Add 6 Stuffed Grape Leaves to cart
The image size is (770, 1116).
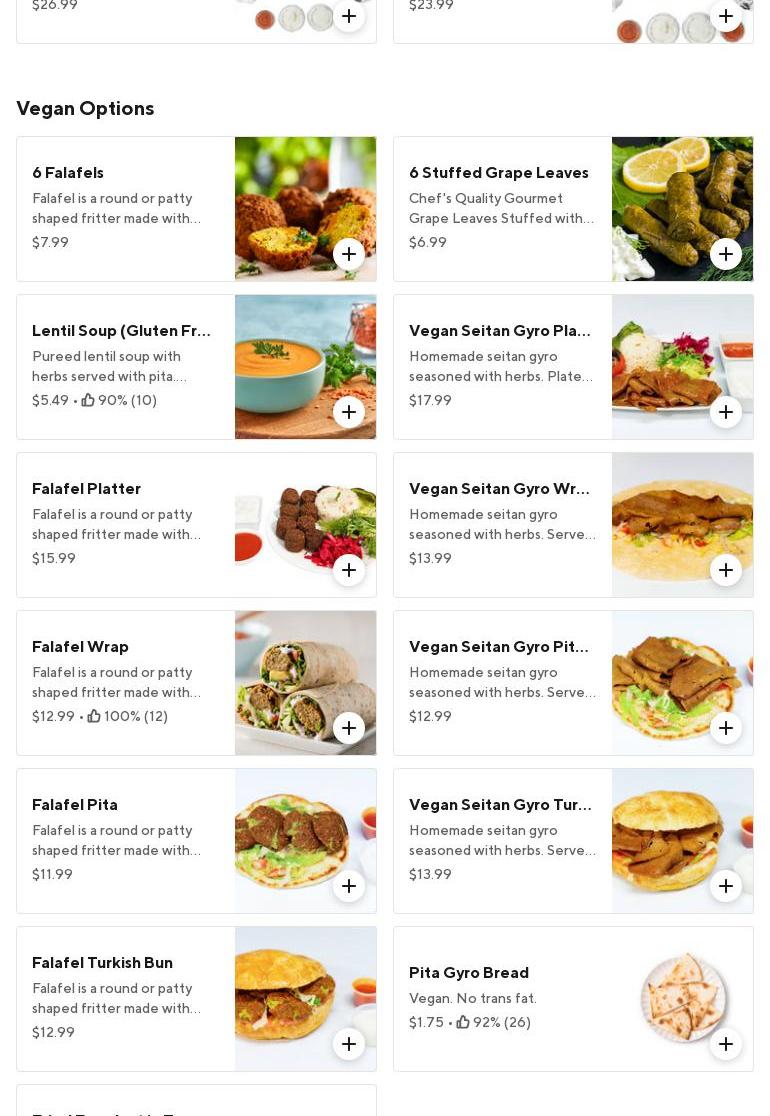[726, 254]
